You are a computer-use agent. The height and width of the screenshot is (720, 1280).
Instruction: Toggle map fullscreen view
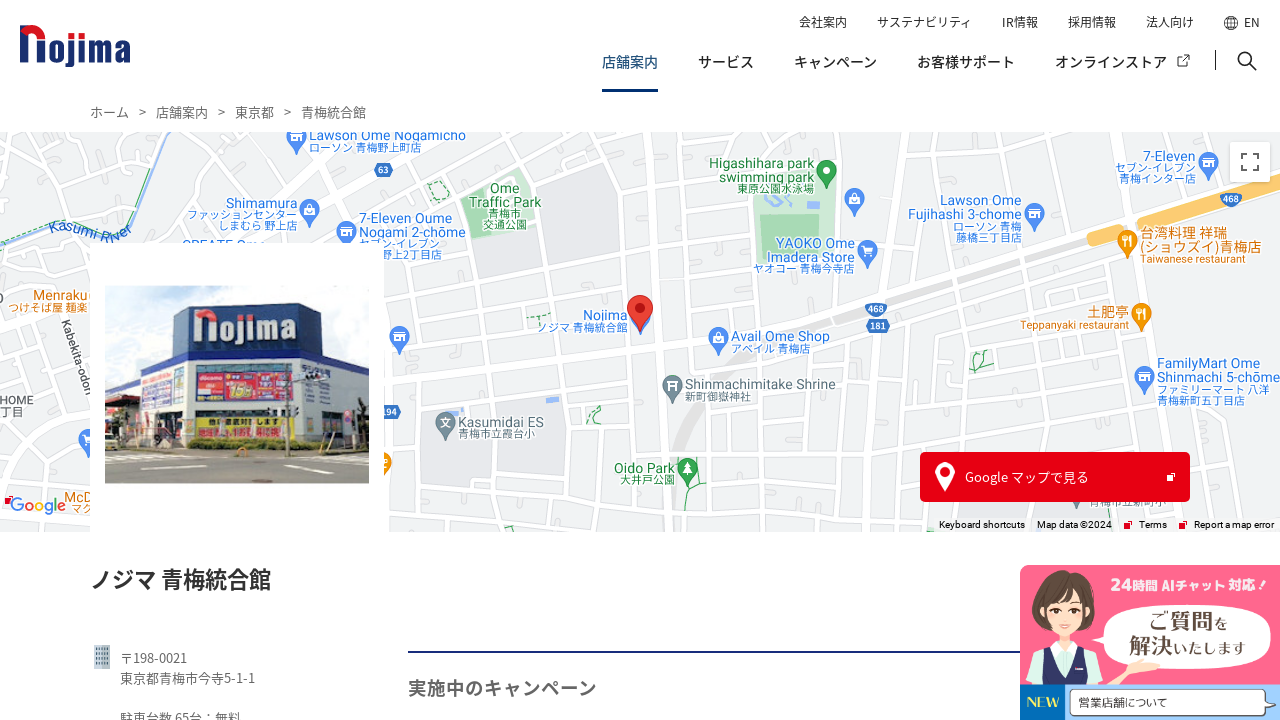tap(1249, 162)
